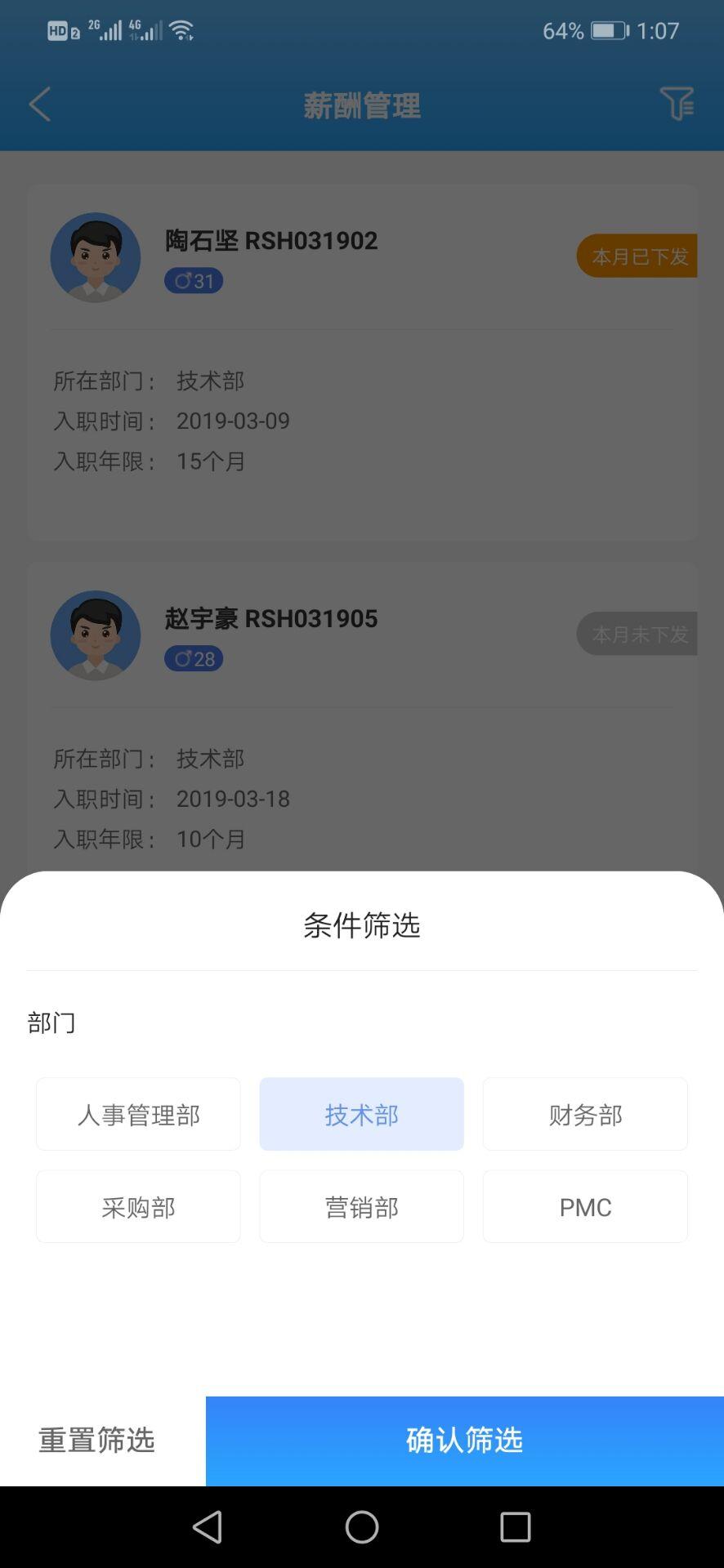
Task: Select the 营销部 department option
Action: click(x=360, y=1206)
